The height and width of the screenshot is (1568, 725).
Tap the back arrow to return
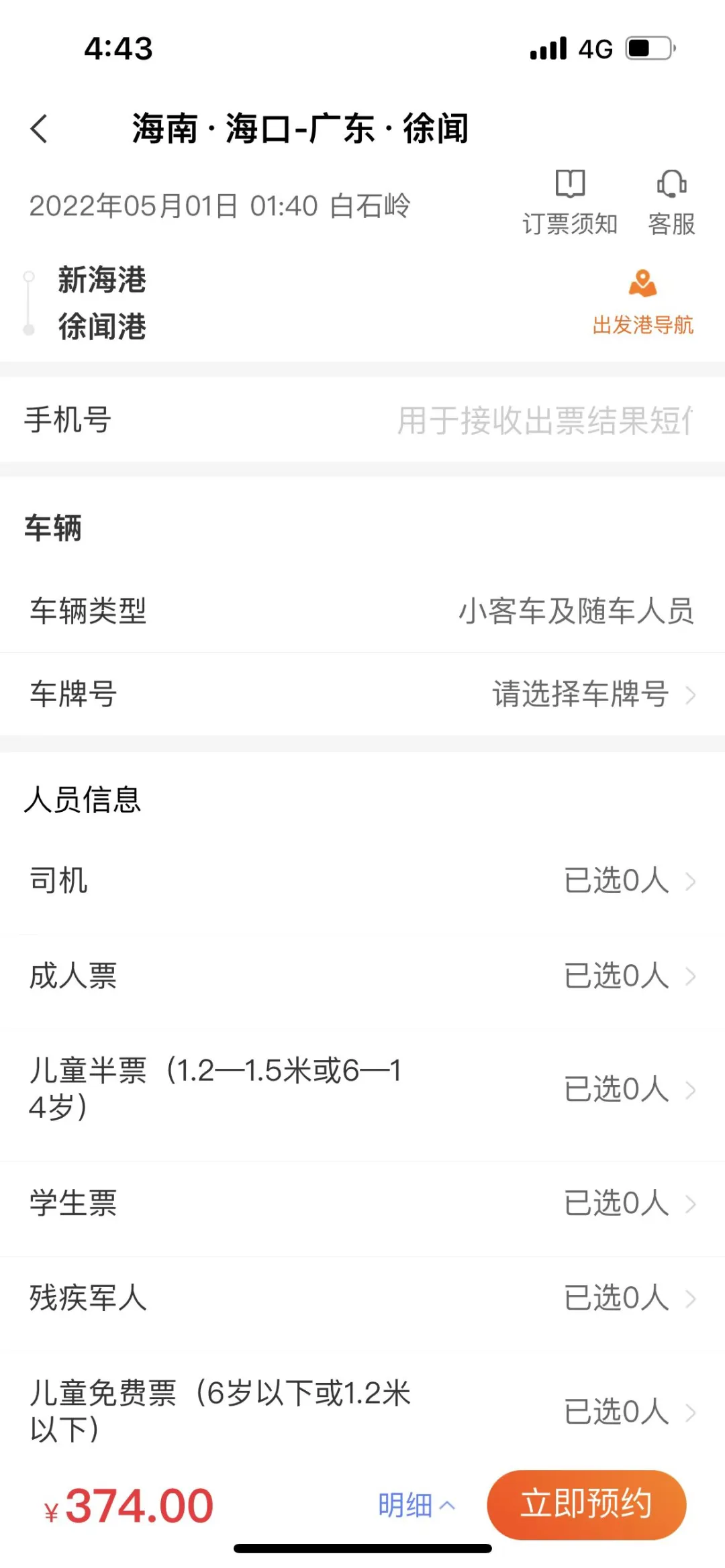[x=38, y=127]
